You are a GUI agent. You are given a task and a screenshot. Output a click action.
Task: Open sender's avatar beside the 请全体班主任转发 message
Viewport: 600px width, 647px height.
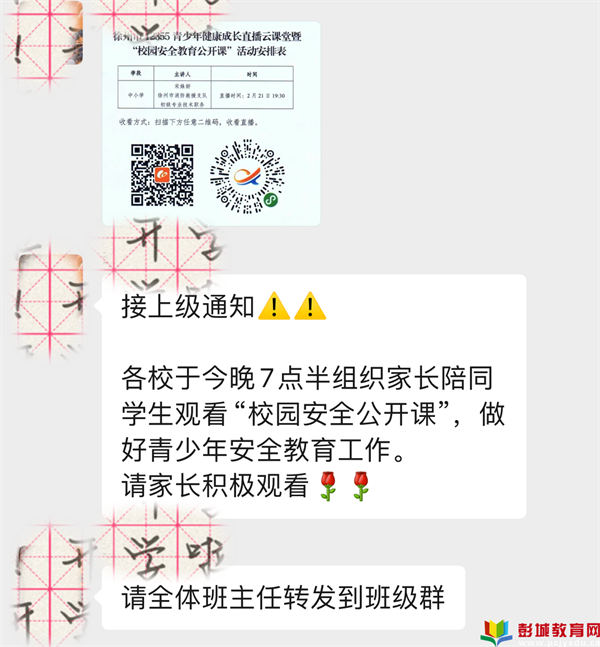click(x=50, y=580)
